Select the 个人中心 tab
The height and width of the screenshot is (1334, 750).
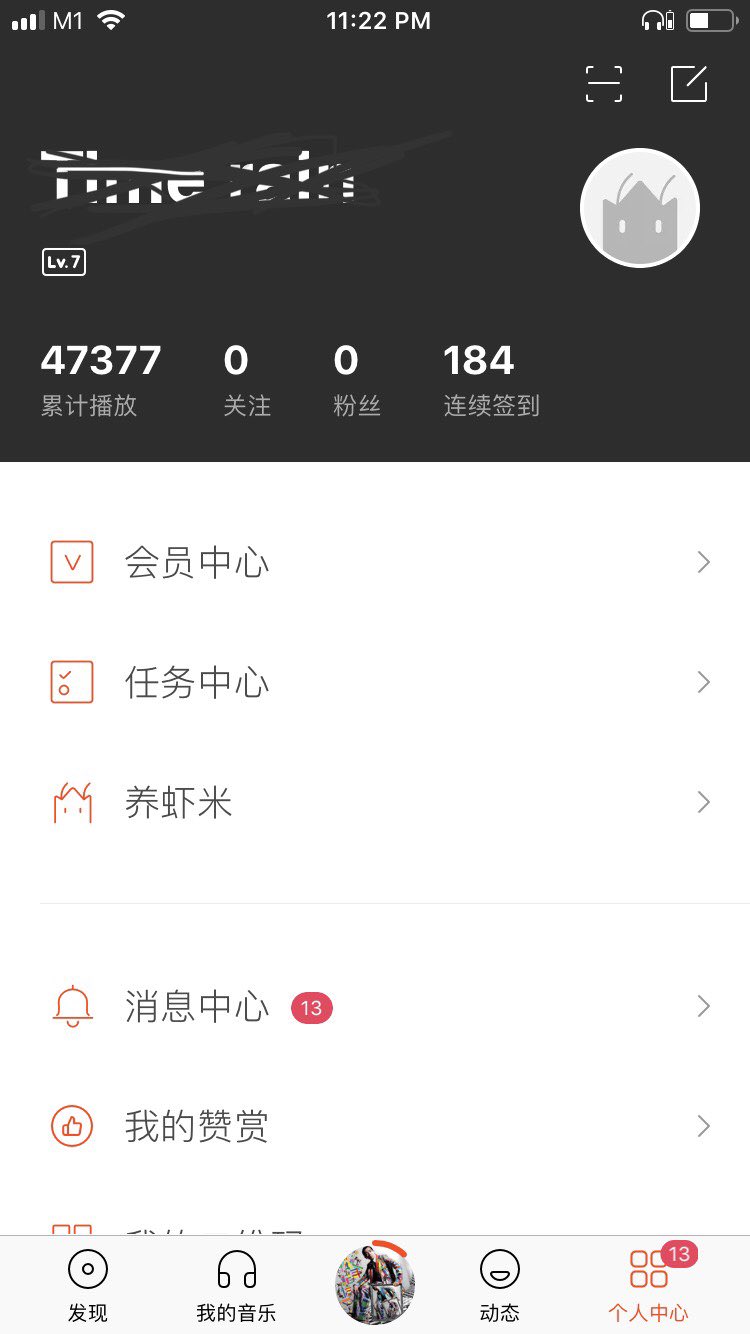click(x=649, y=1286)
